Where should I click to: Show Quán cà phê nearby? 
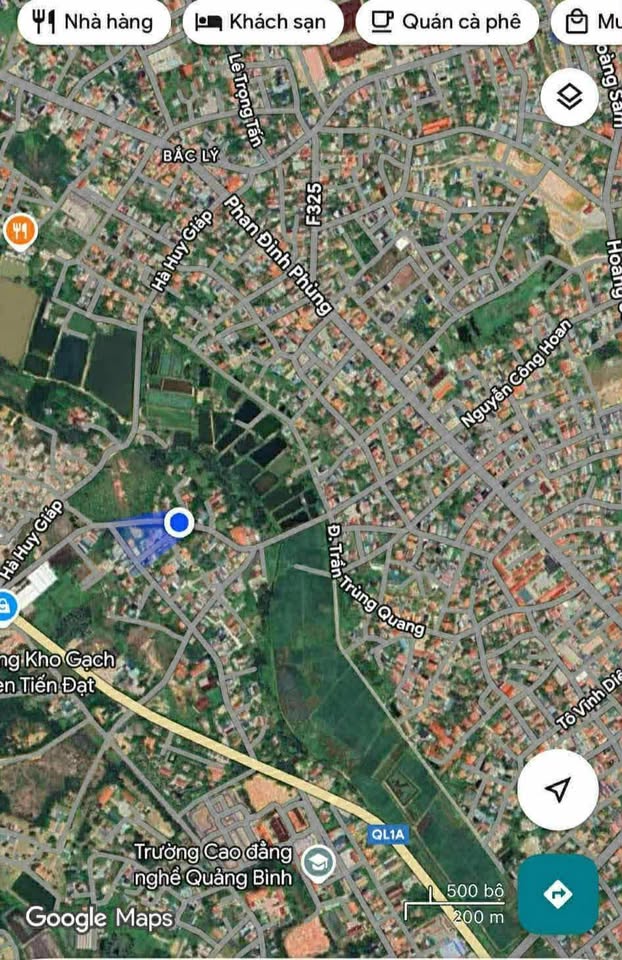point(446,22)
